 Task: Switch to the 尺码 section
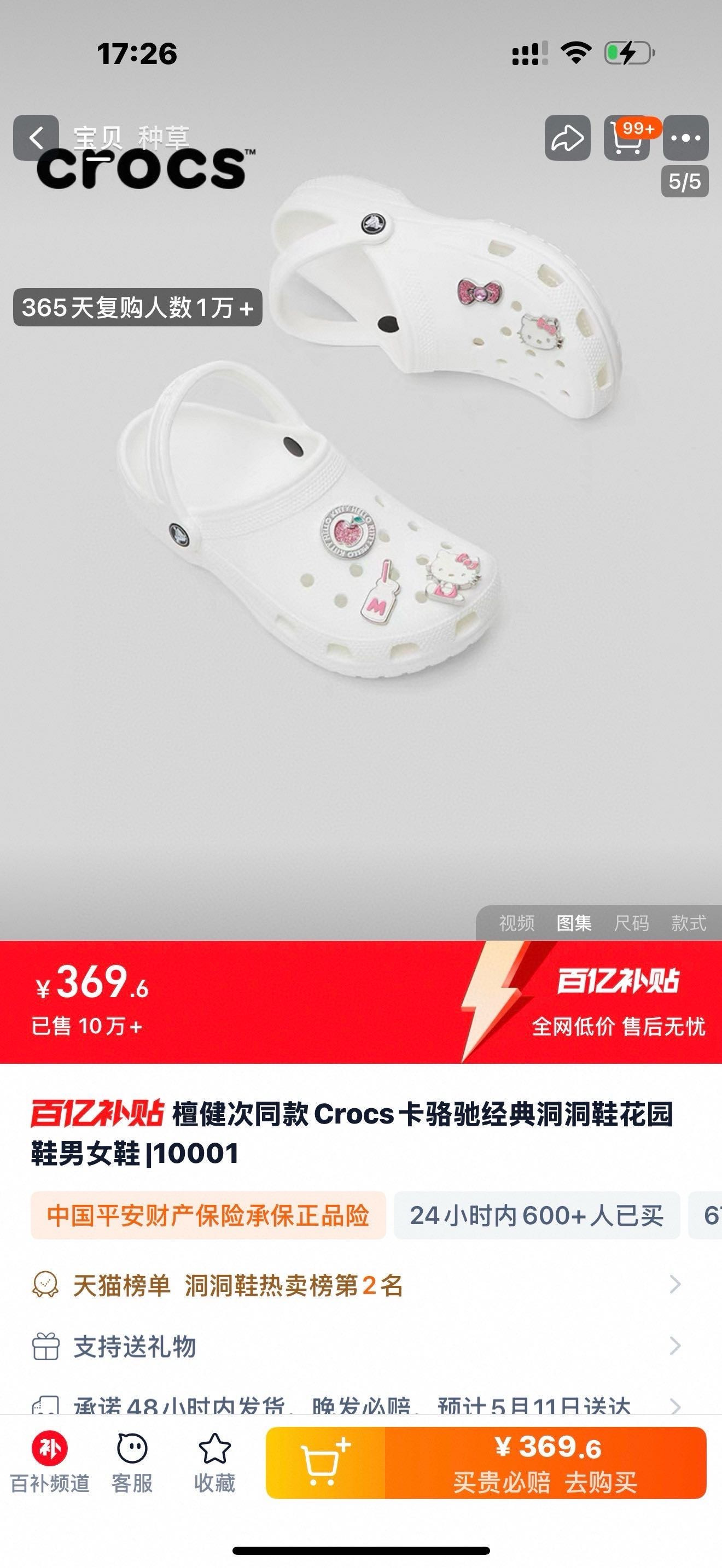click(631, 923)
